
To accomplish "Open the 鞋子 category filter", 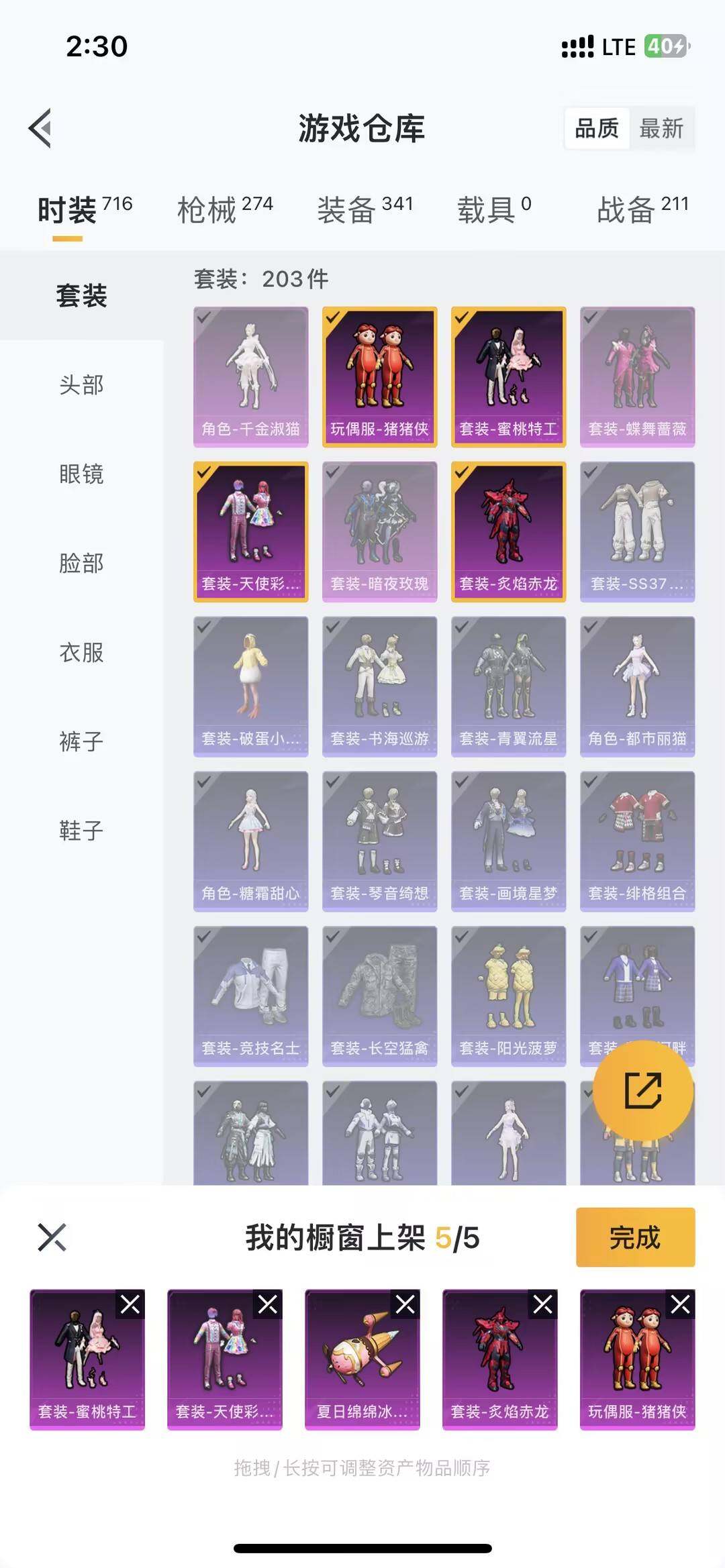I will coord(79,831).
